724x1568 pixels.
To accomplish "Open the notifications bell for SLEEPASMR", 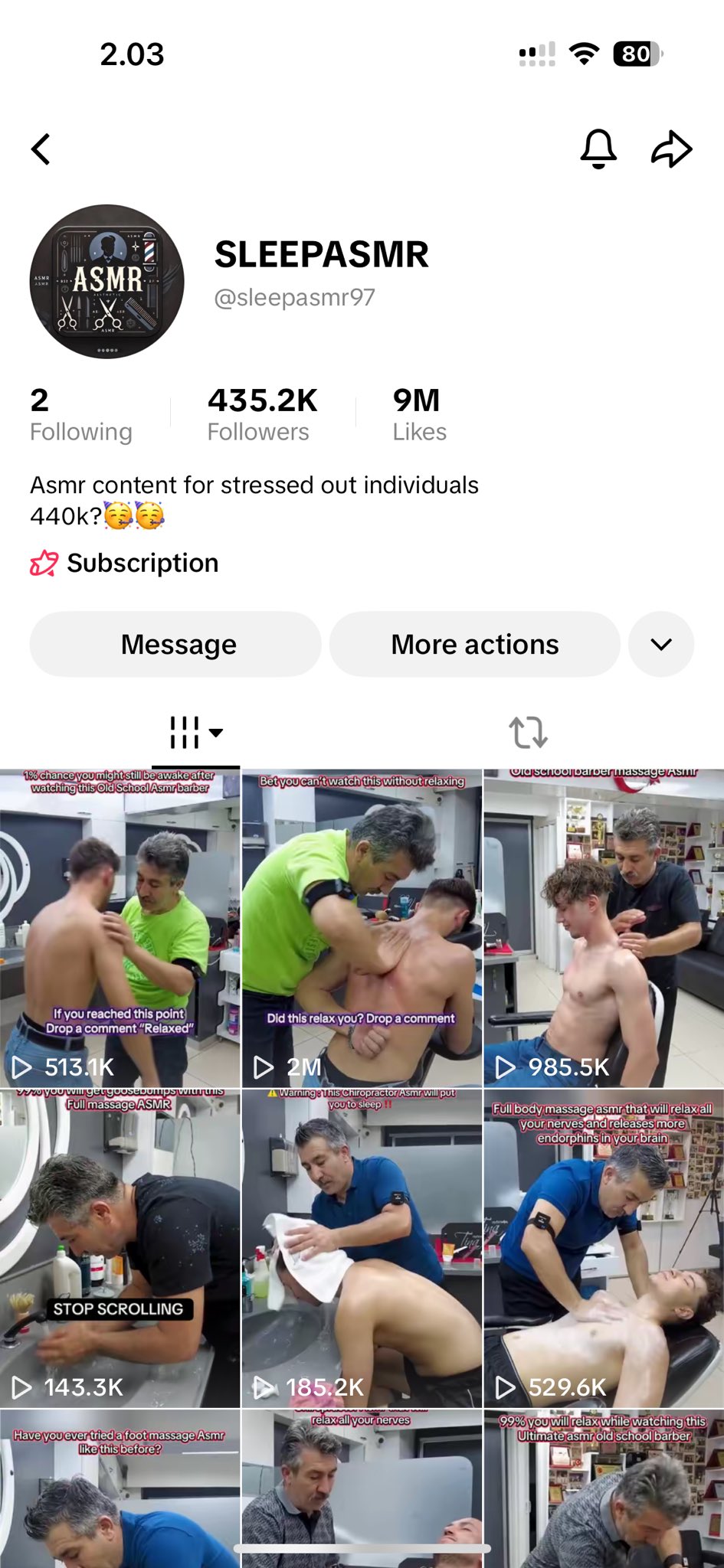I will click(x=598, y=149).
